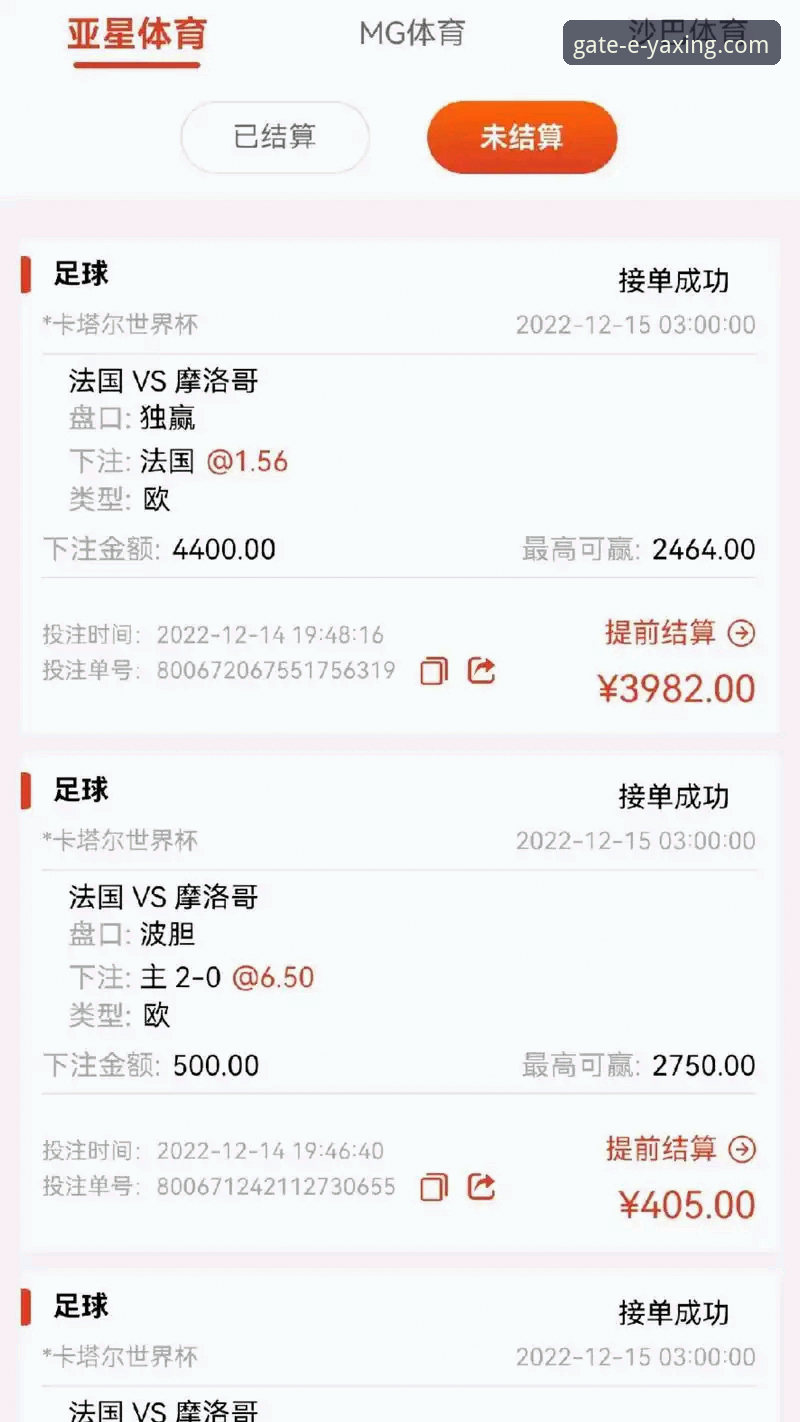Toggle the 未结算 filter on
800x1422 pixels.
coord(521,138)
